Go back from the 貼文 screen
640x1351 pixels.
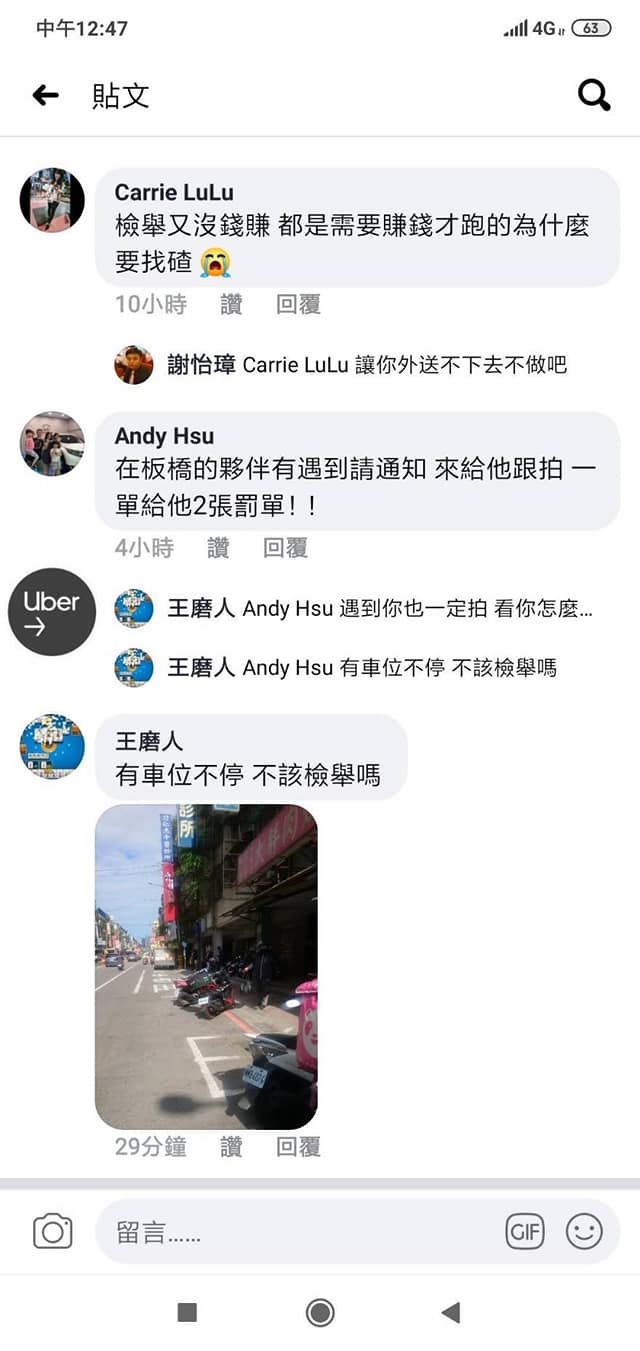tap(46, 95)
